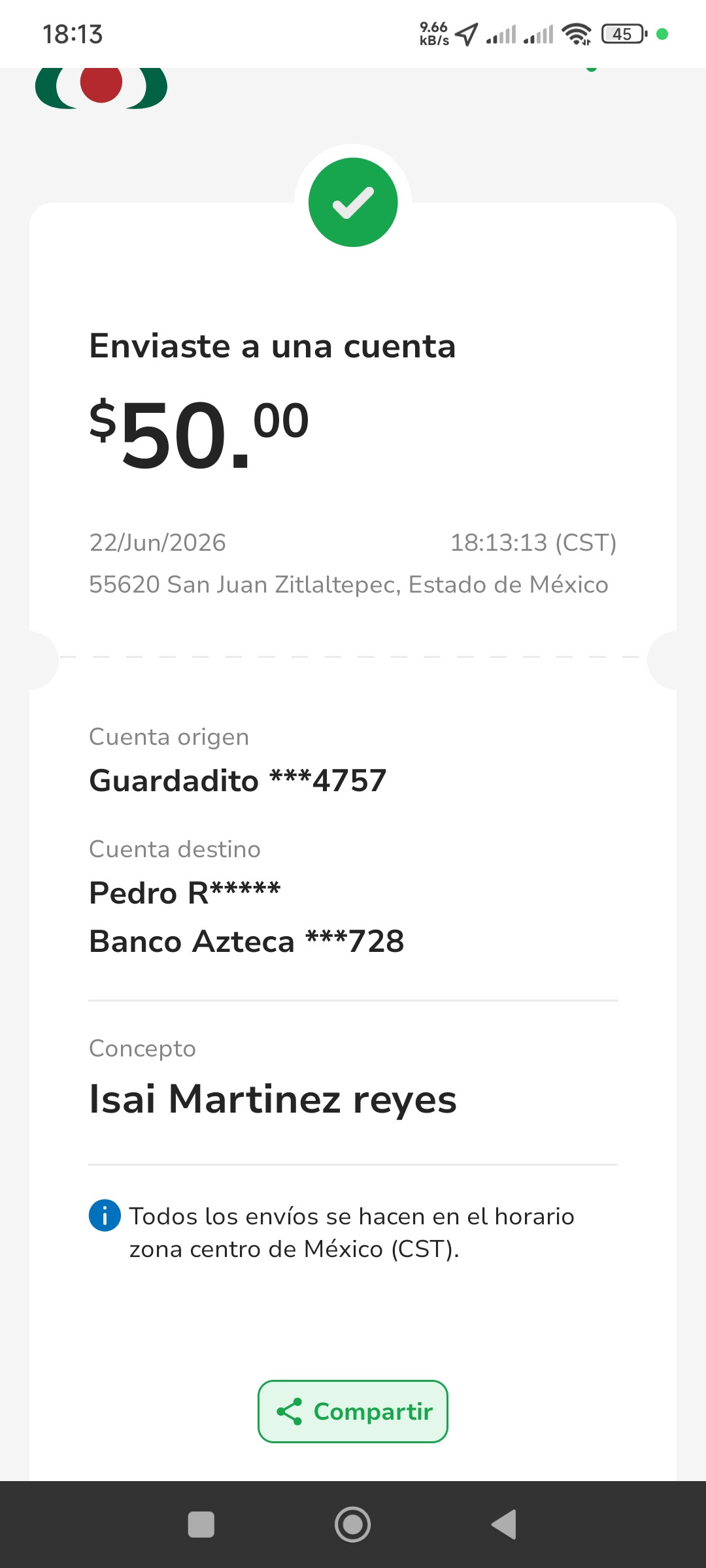Open the recent apps square button
706x1568 pixels.
[x=201, y=1524]
